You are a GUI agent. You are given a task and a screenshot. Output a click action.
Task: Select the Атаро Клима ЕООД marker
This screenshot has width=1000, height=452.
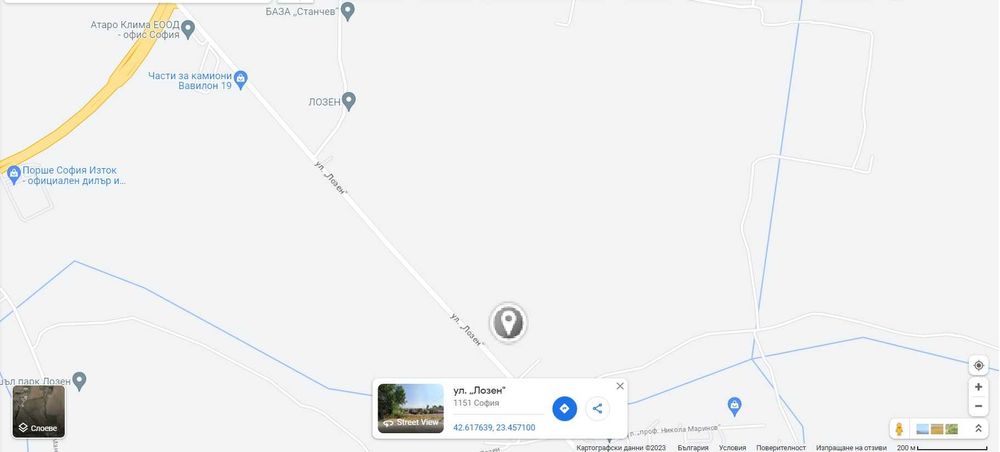pos(188,34)
